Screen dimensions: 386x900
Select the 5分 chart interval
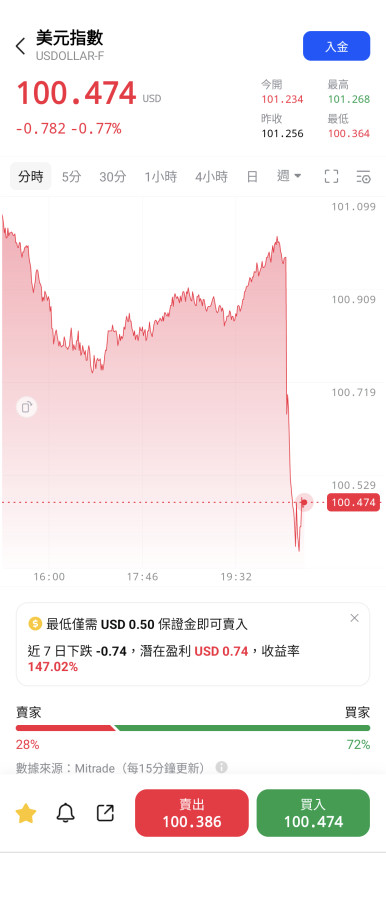[x=71, y=176]
